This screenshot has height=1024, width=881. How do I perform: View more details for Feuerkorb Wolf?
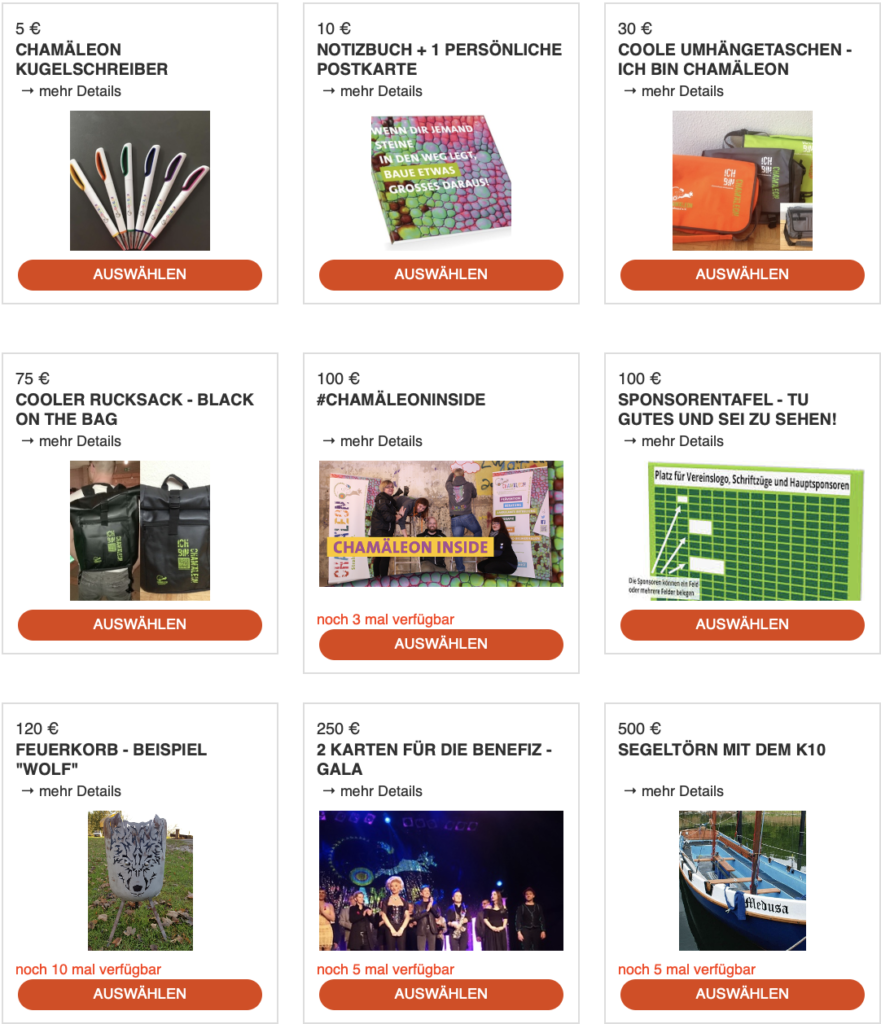coord(70,791)
